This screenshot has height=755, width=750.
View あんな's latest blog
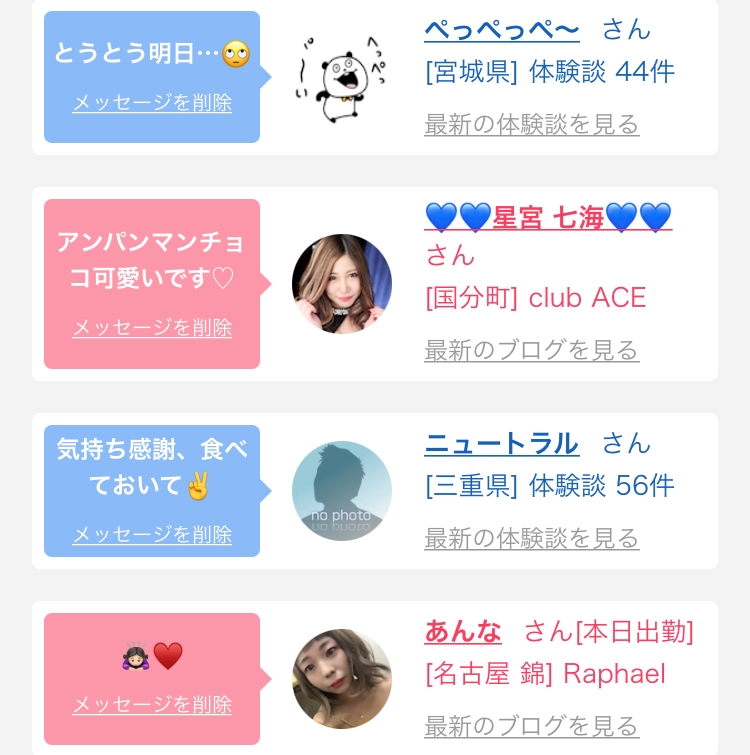[x=531, y=726]
